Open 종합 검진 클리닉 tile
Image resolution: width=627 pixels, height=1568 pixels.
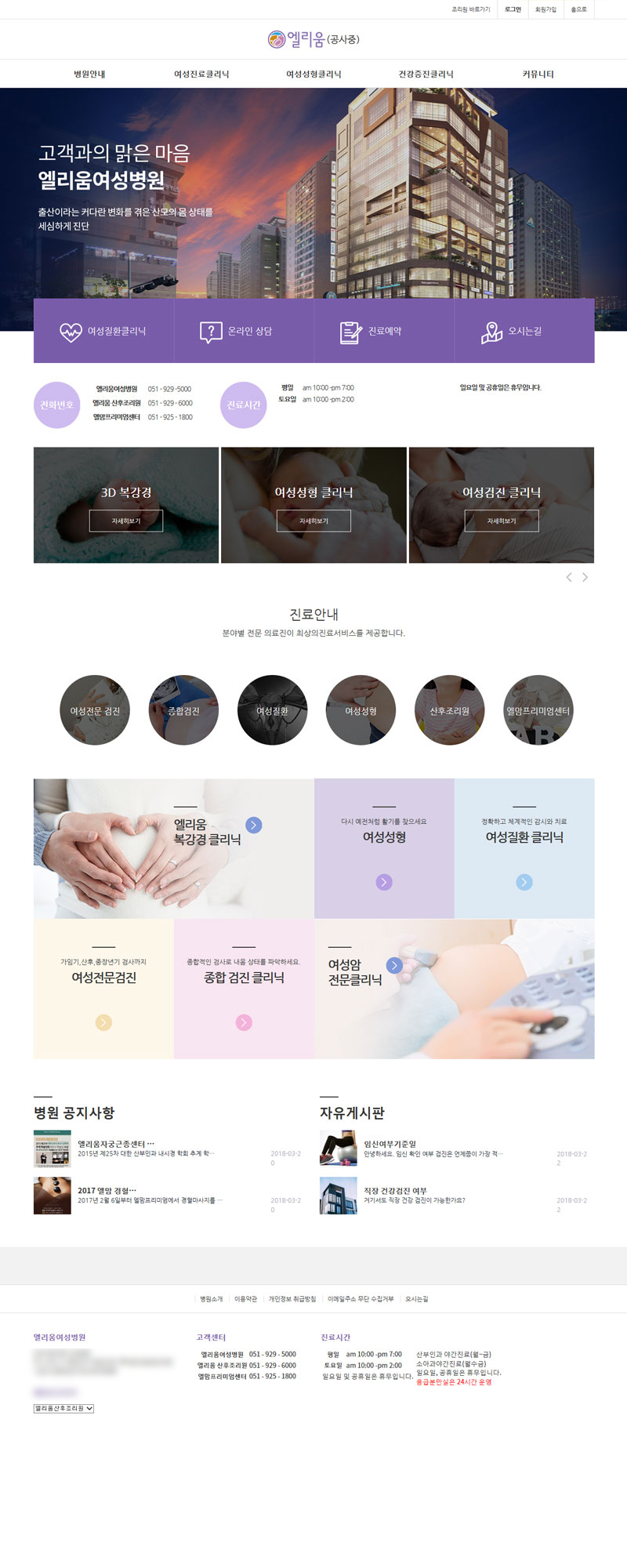coord(244,978)
